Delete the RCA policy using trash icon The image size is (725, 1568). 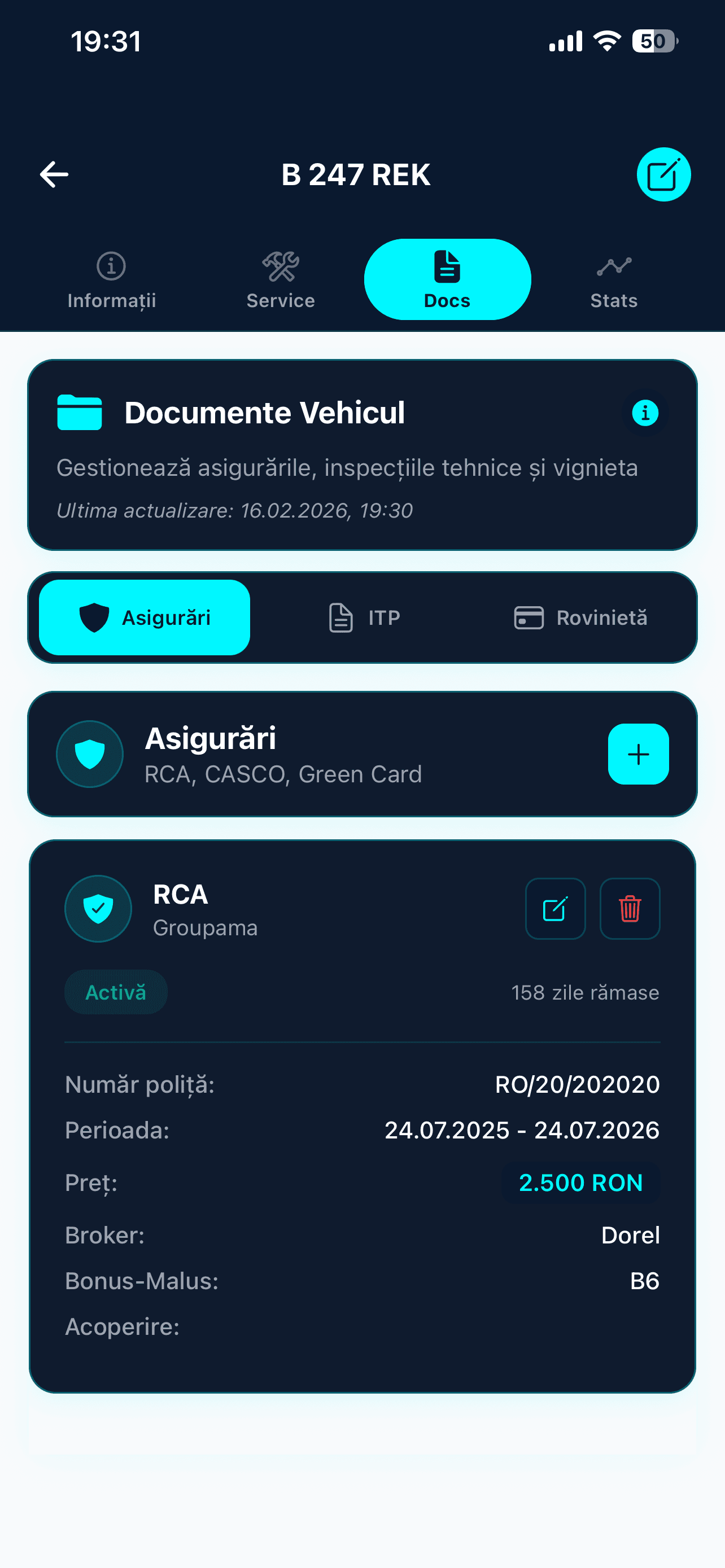(630, 908)
